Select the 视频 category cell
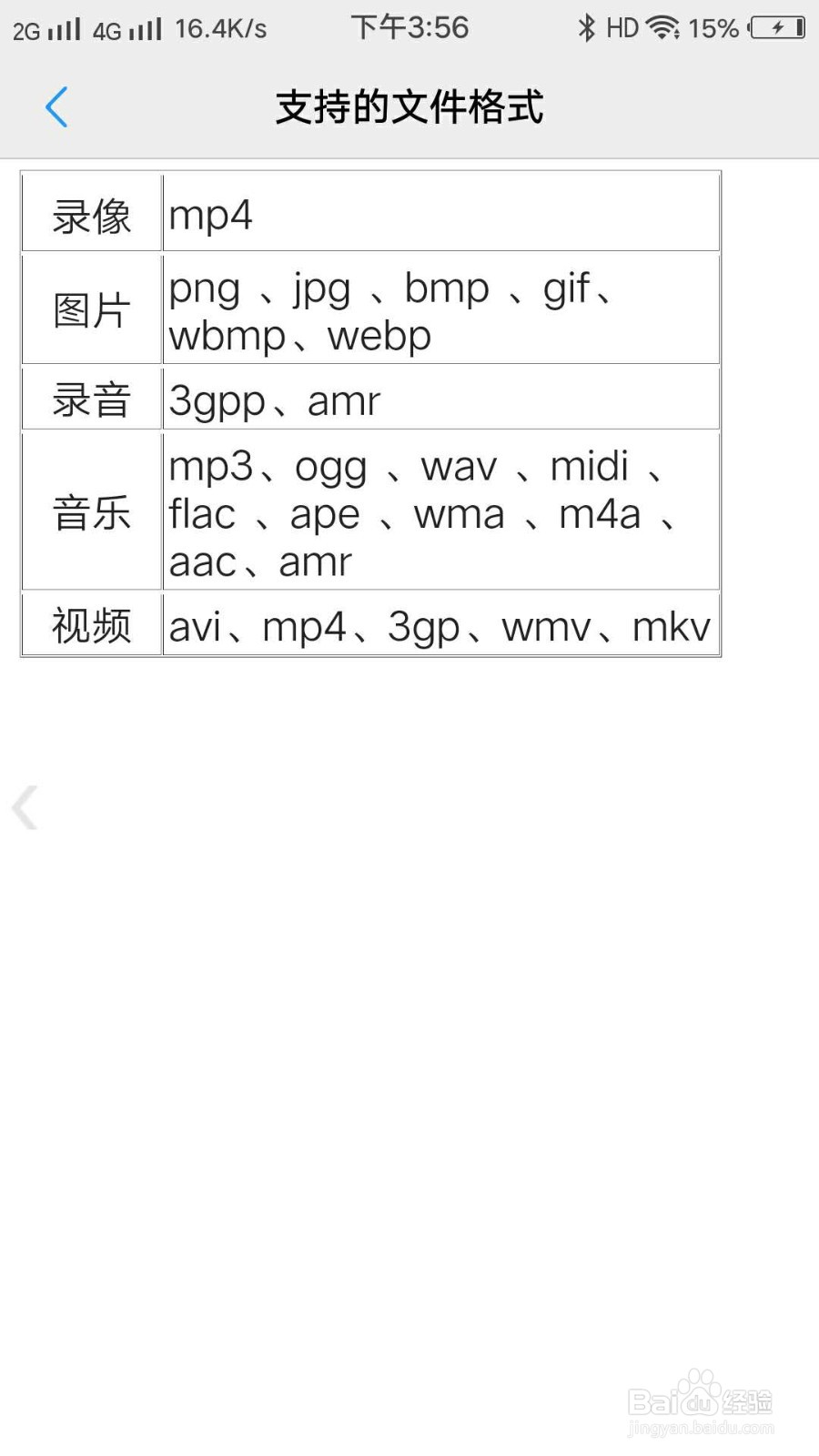This screenshot has height=1456, width=819. (90, 625)
